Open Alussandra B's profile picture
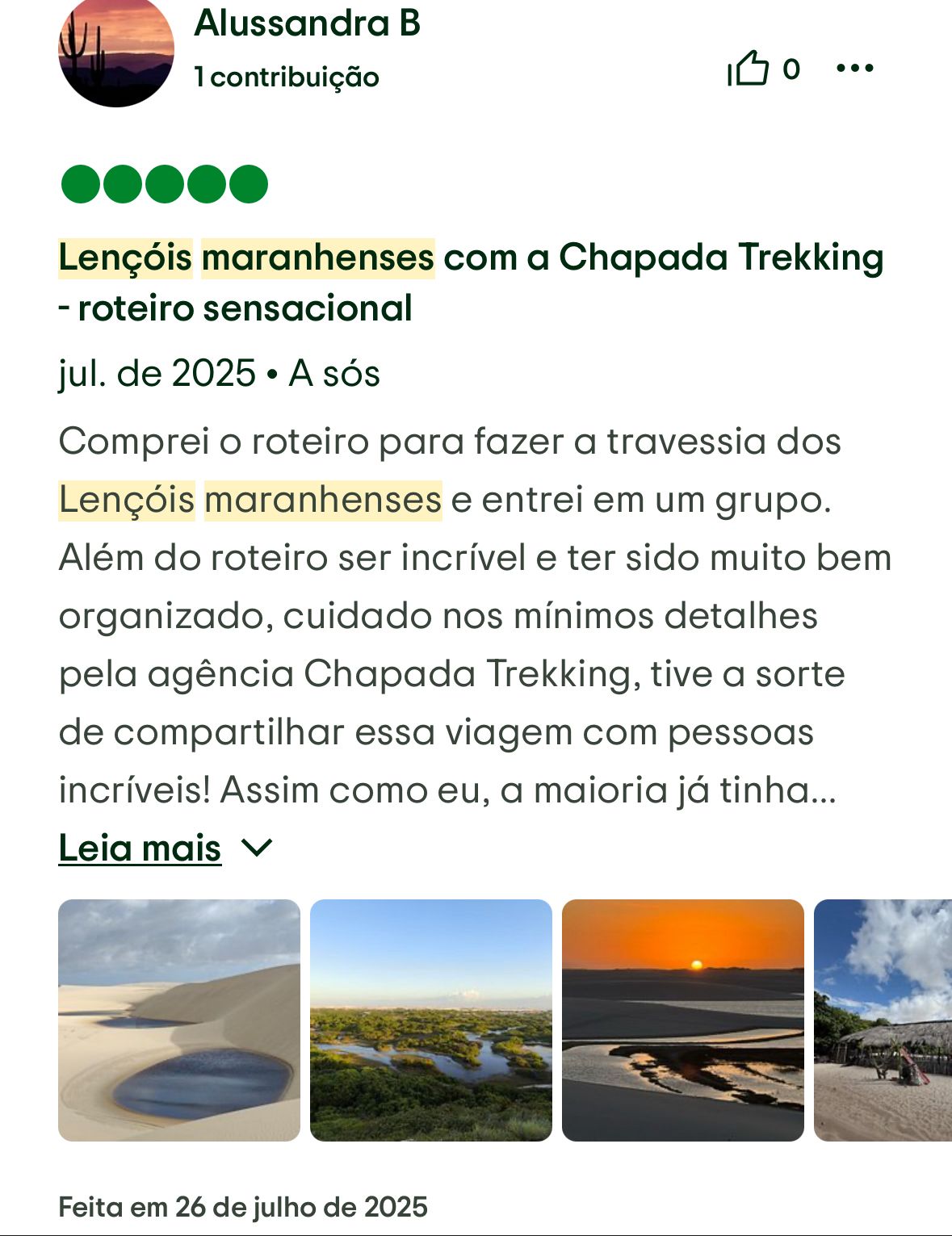Screen dimensions: 952x1236 (116, 50)
